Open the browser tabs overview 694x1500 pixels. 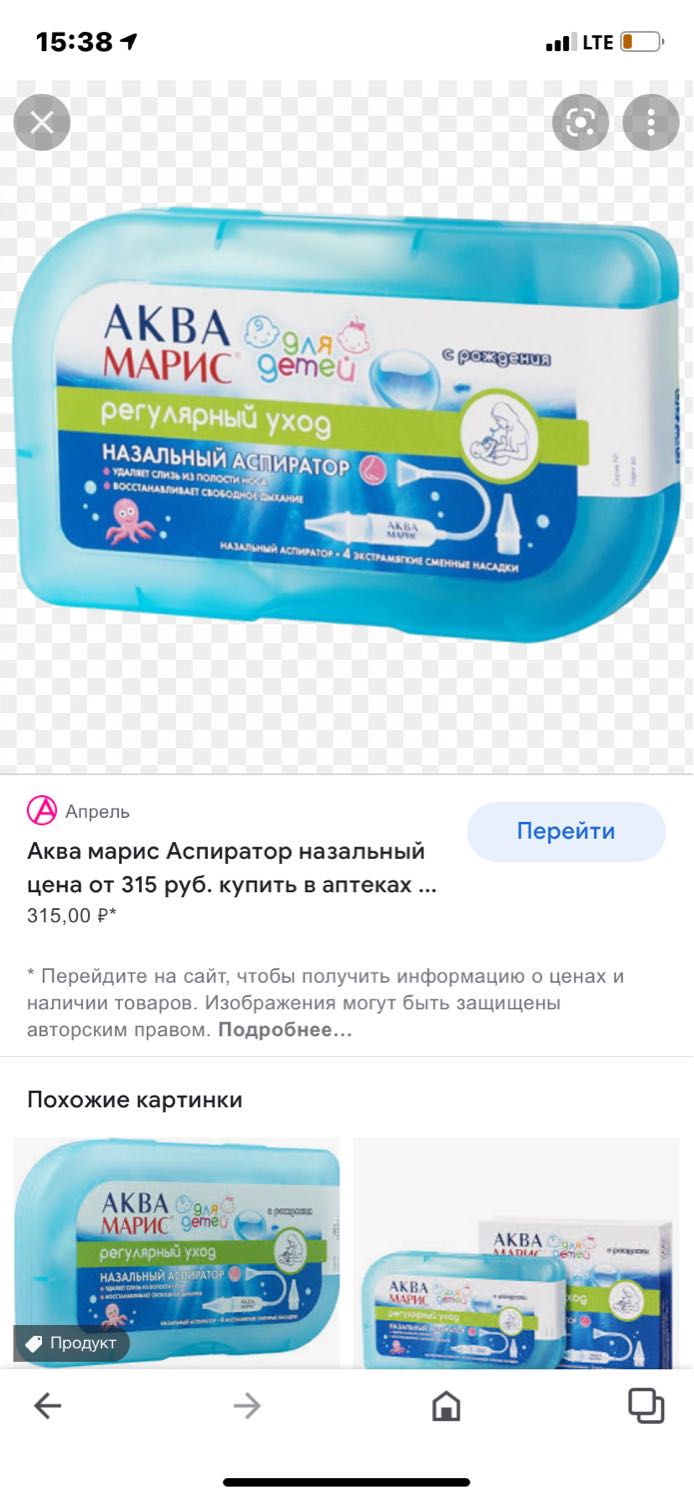point(646,1405)
